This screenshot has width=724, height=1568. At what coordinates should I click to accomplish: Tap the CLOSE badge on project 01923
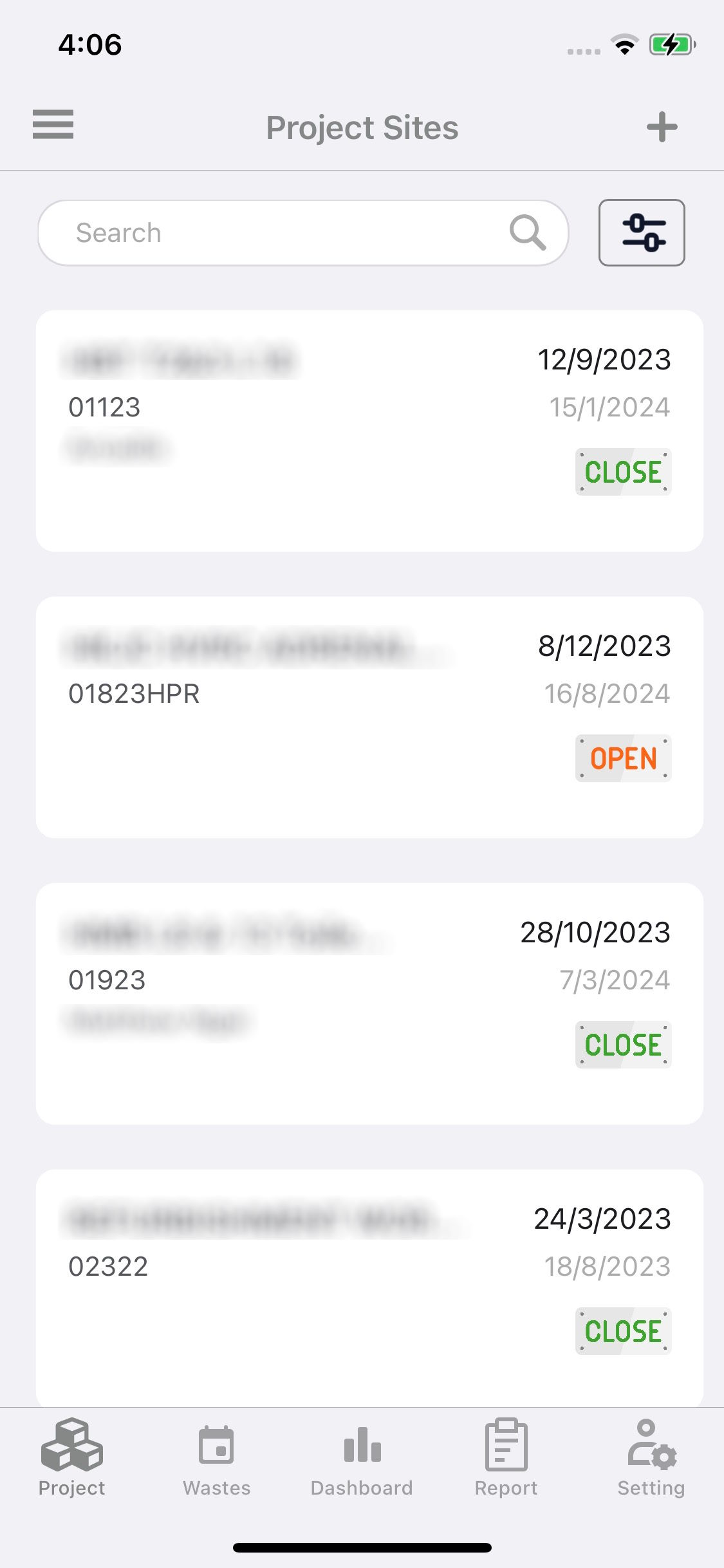[x=624, y=1043]
